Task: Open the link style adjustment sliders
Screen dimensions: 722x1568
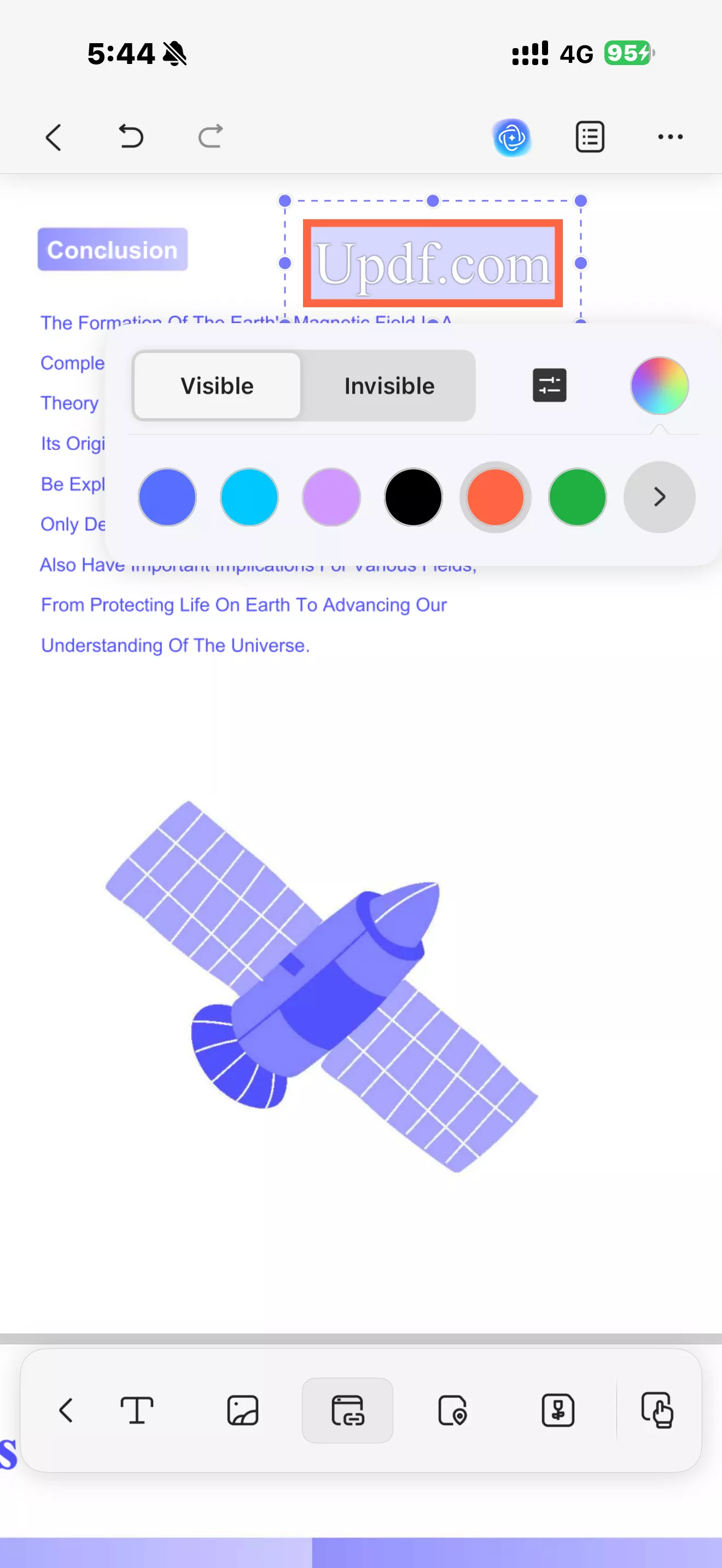Action: click(x=549, y=385)
